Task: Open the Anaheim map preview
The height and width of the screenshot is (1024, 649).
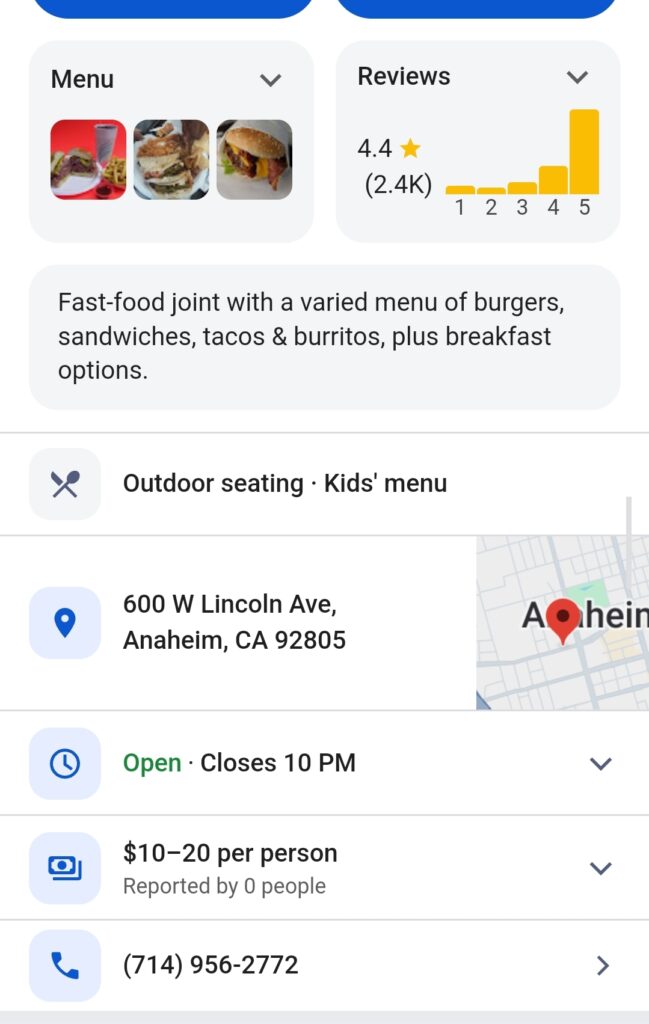Action: tap(562, 623)
